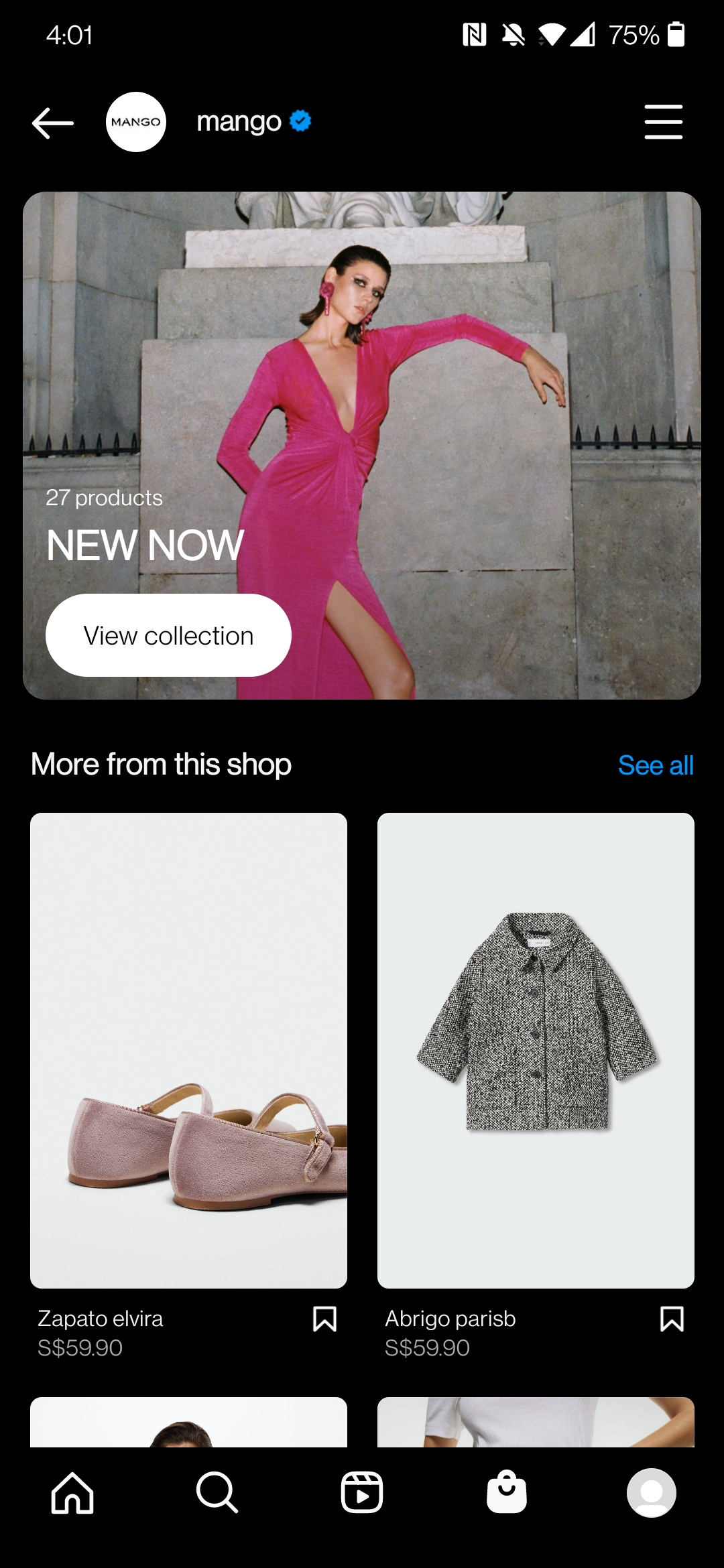This screenshot has width=724, height=1568.
Task: Open the mango shop profile avatar
Action: click(x=136, y=122)
